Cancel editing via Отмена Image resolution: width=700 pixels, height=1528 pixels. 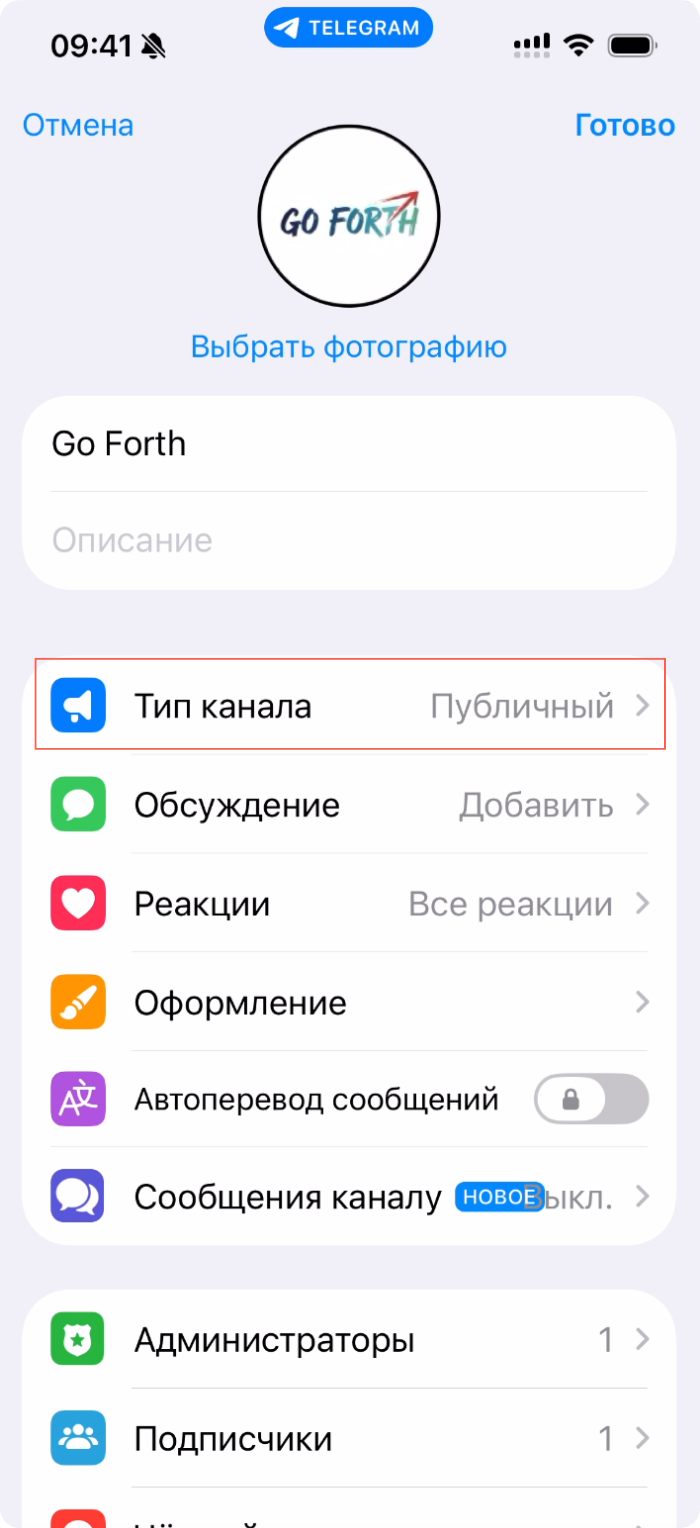point(78,126)
